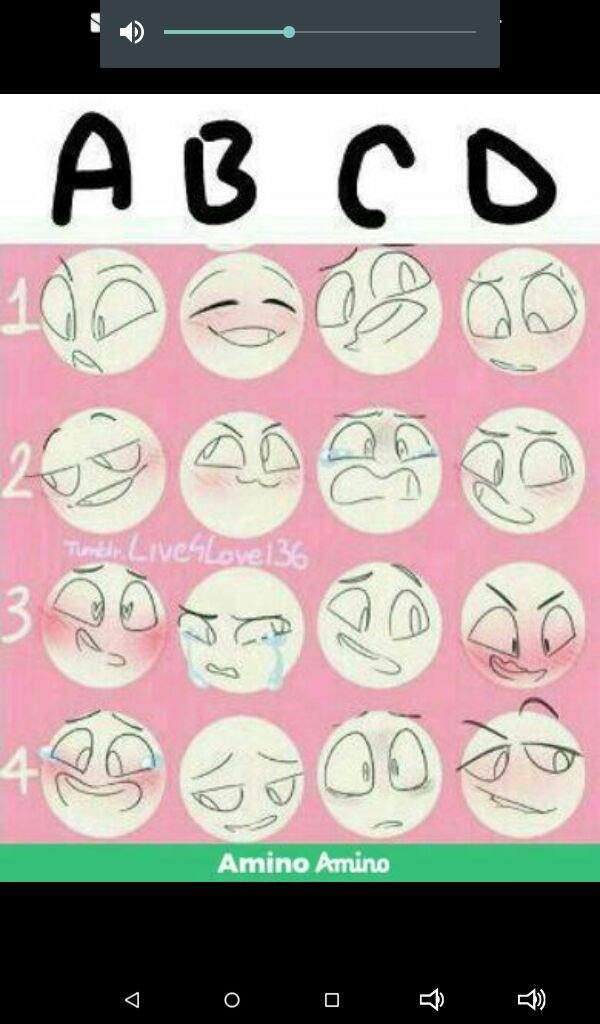This screenshot has height=1024, width=600.
Task: Raise volume with navigation bar speaker button
Action: click(531, 999)
